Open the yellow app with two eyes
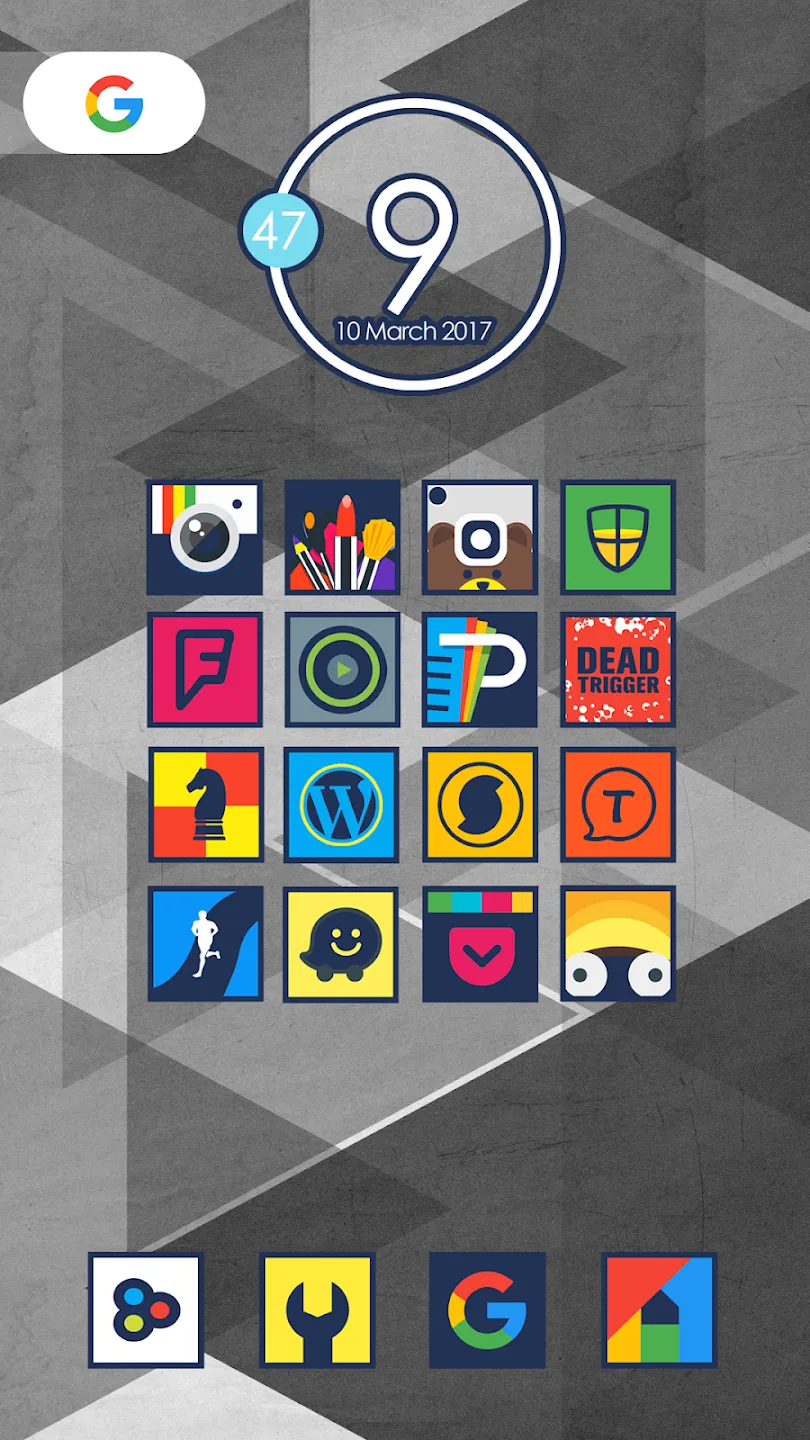The width and height of the screenshot is (810, 1440). point(618,943)
